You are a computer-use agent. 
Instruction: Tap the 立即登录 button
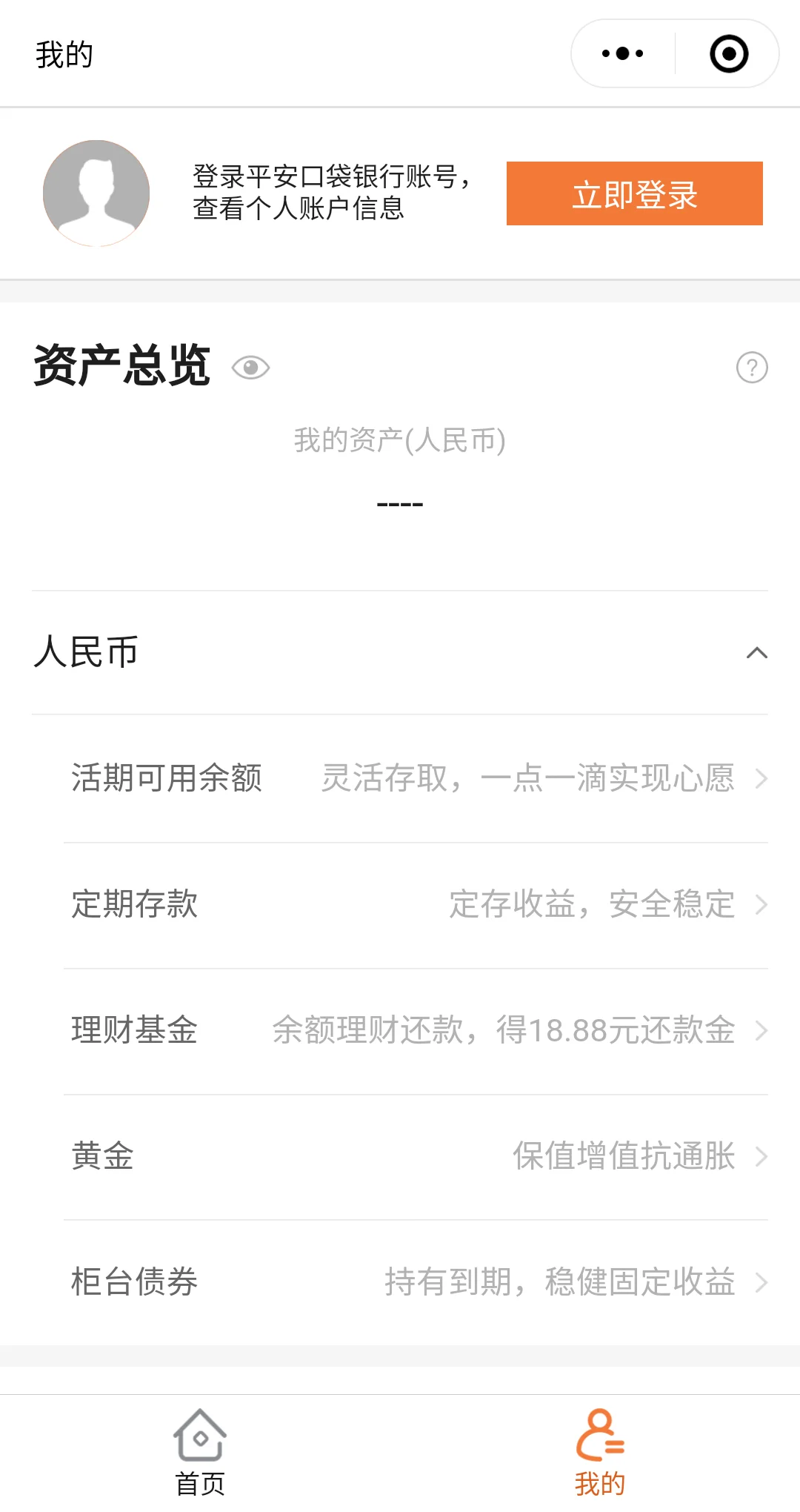click(x=635, y=193)
